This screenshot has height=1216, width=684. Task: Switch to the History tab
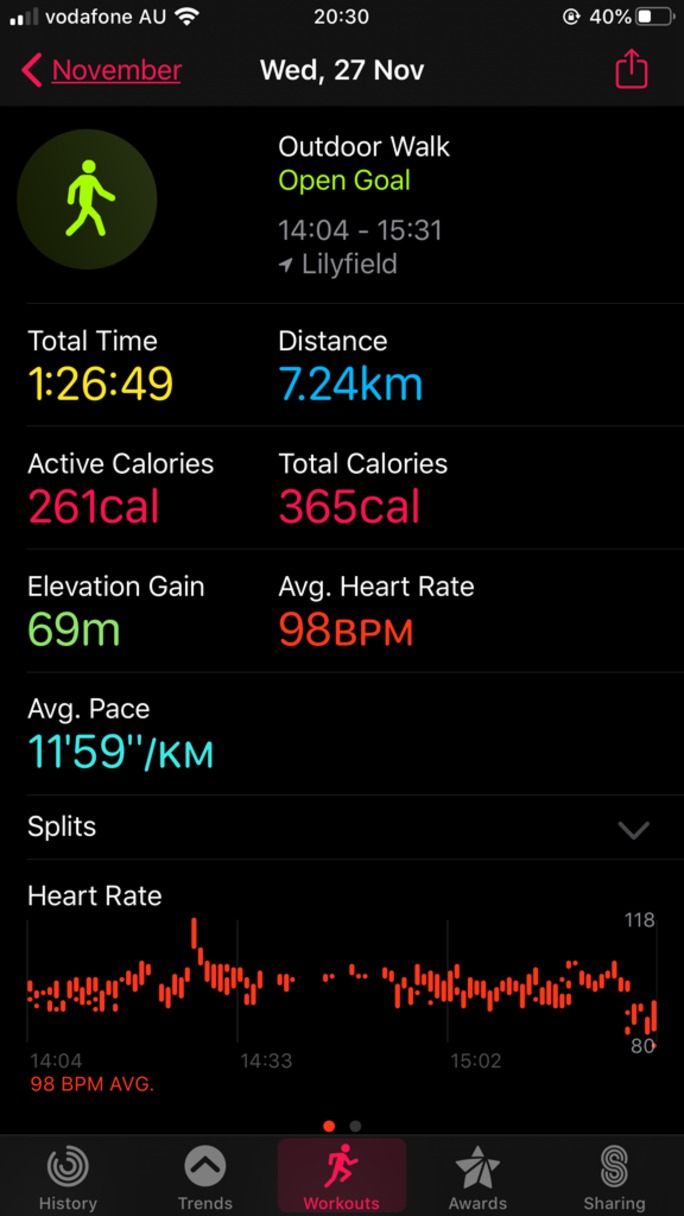point(68,1179)
